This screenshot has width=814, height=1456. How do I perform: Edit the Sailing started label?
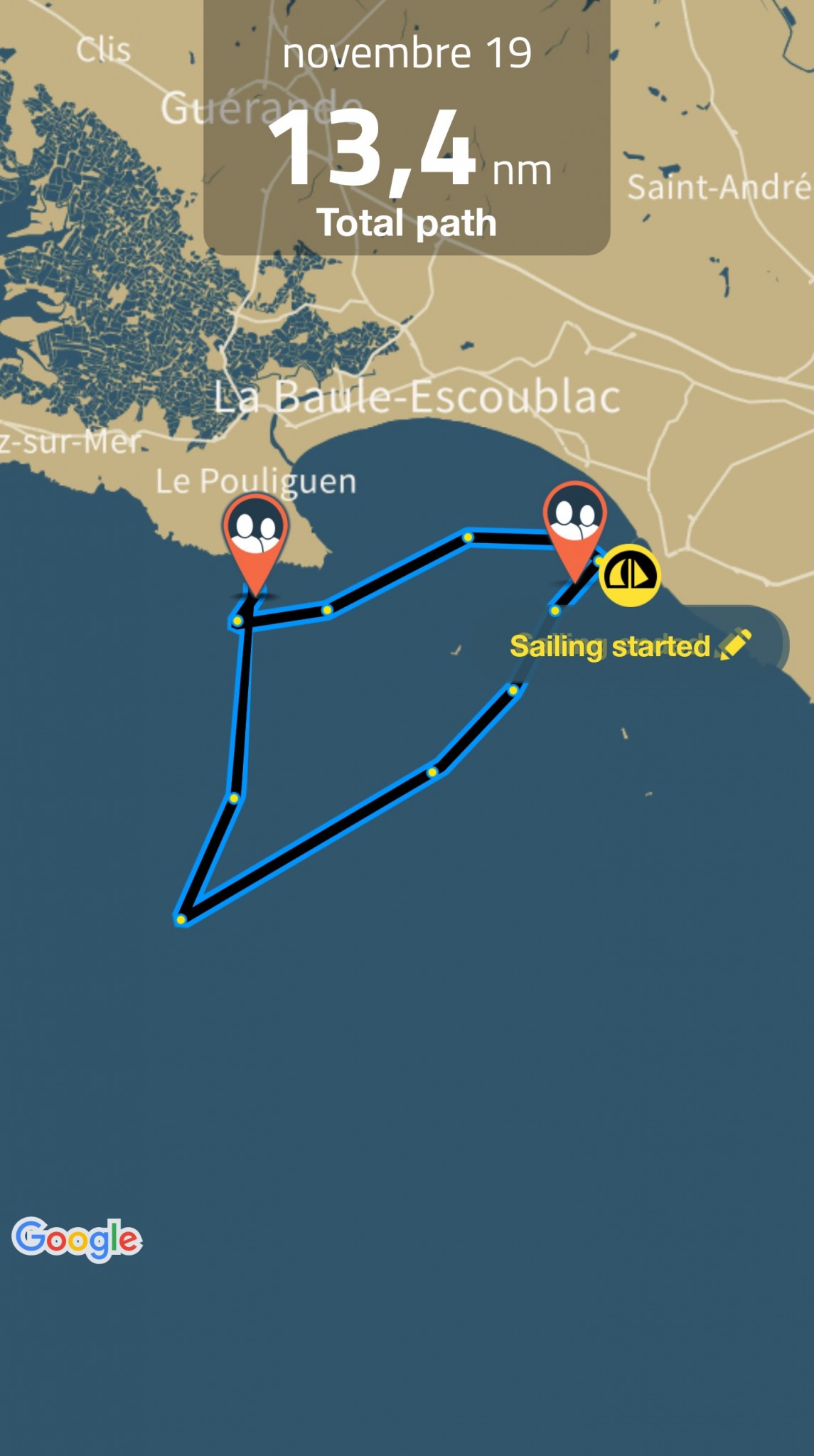[x=734, y=644]
